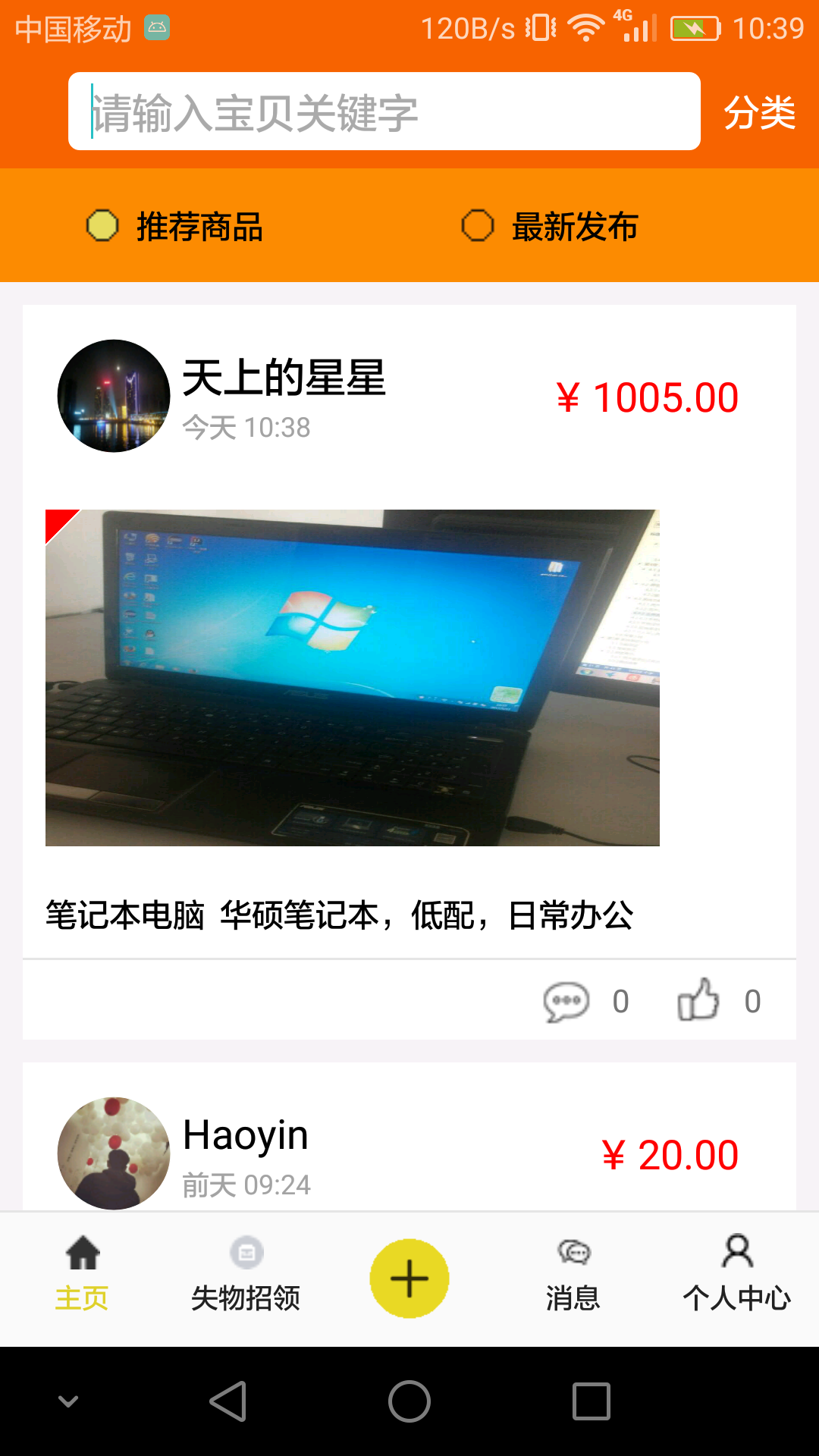Switch to the 失物招领 tab
819x1456 pixels.
246,1273
